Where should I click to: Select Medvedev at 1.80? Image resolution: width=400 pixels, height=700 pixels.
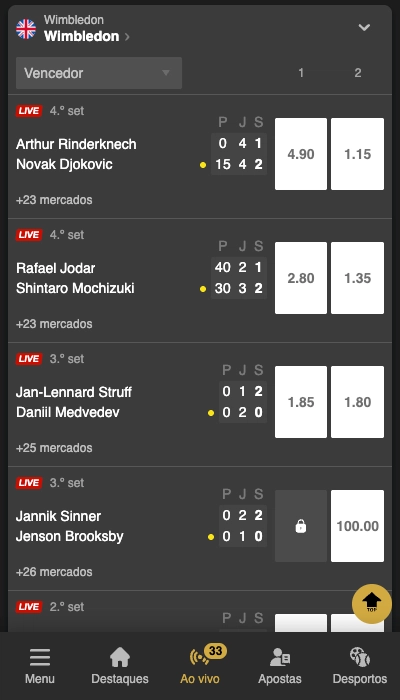pos(358,402)
